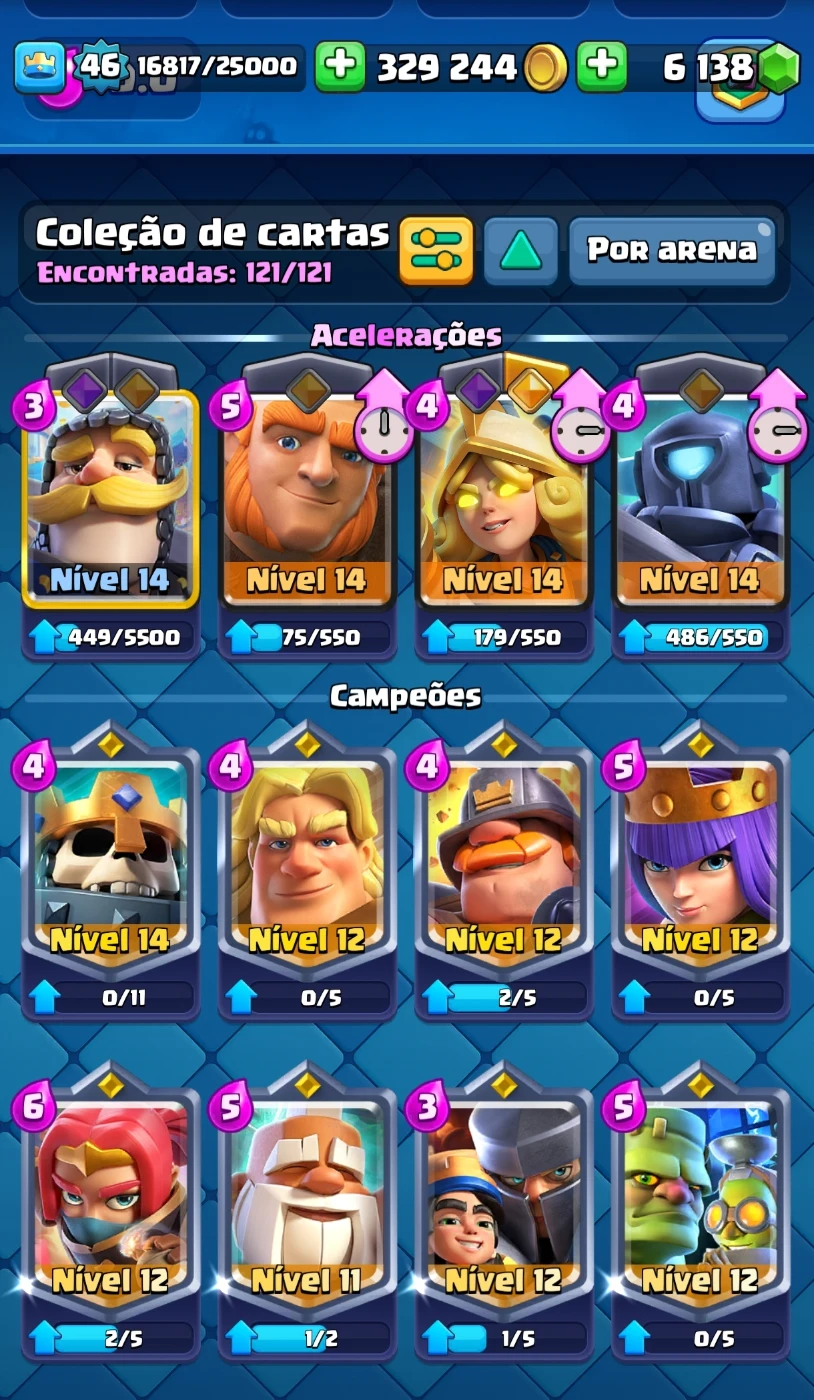Open the player level 46 crown badge

pyautogui.click(x=40, y=67)
